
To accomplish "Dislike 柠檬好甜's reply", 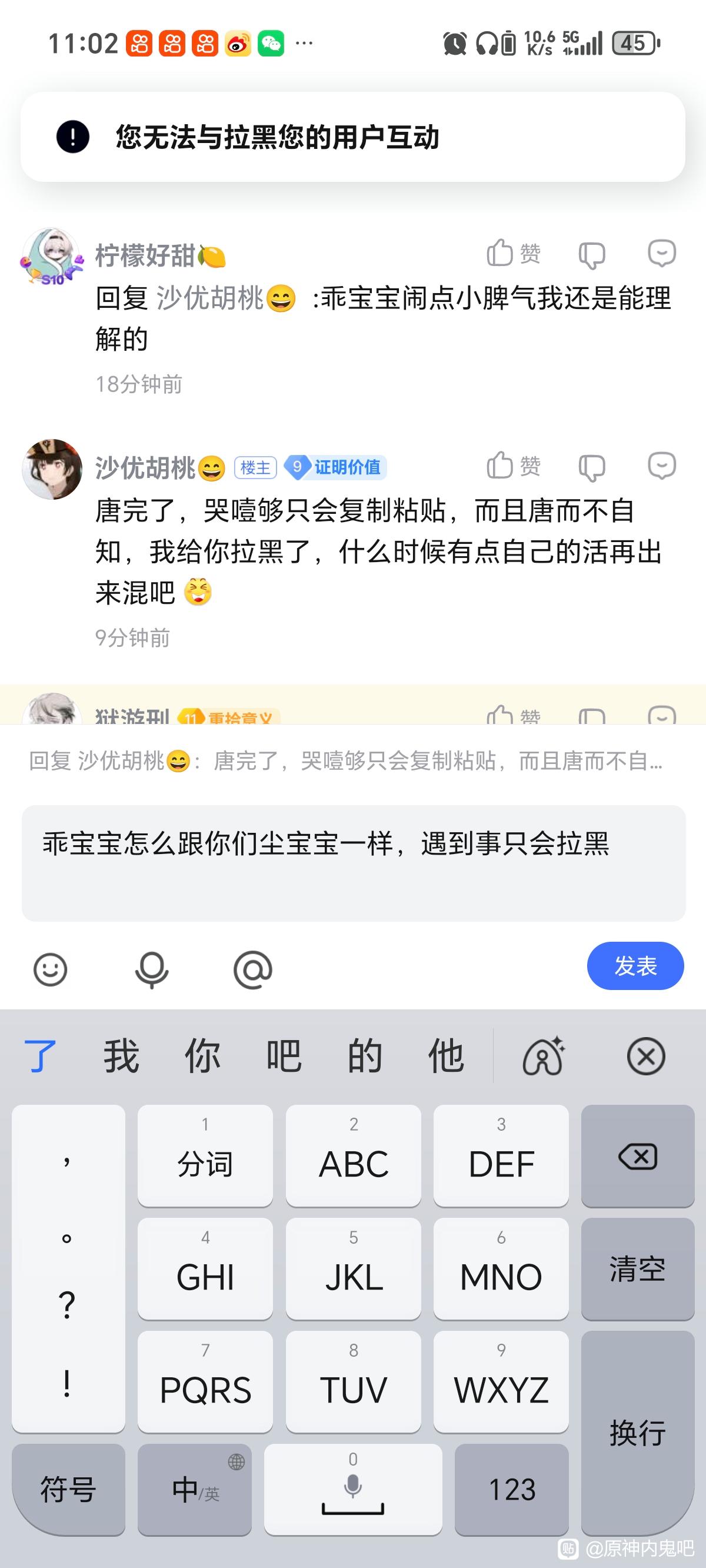I will [x=592, y=254].
